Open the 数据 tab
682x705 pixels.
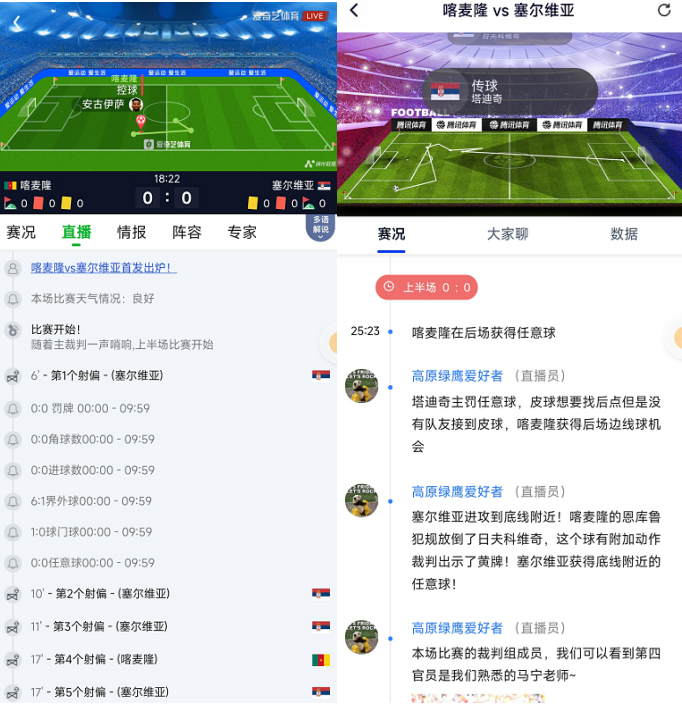[x=624, y=234]
